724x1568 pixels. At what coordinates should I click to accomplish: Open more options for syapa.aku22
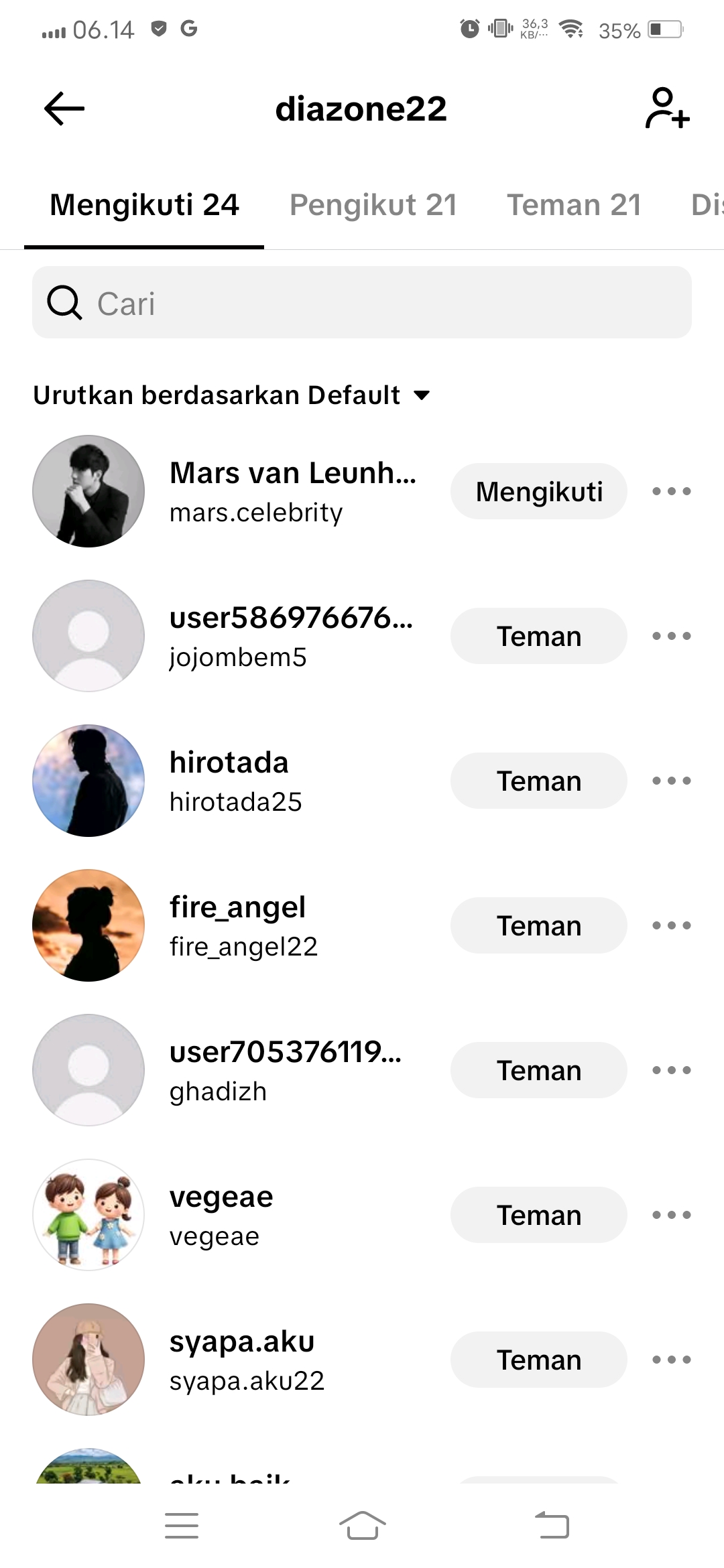(x=671, y=1360)
